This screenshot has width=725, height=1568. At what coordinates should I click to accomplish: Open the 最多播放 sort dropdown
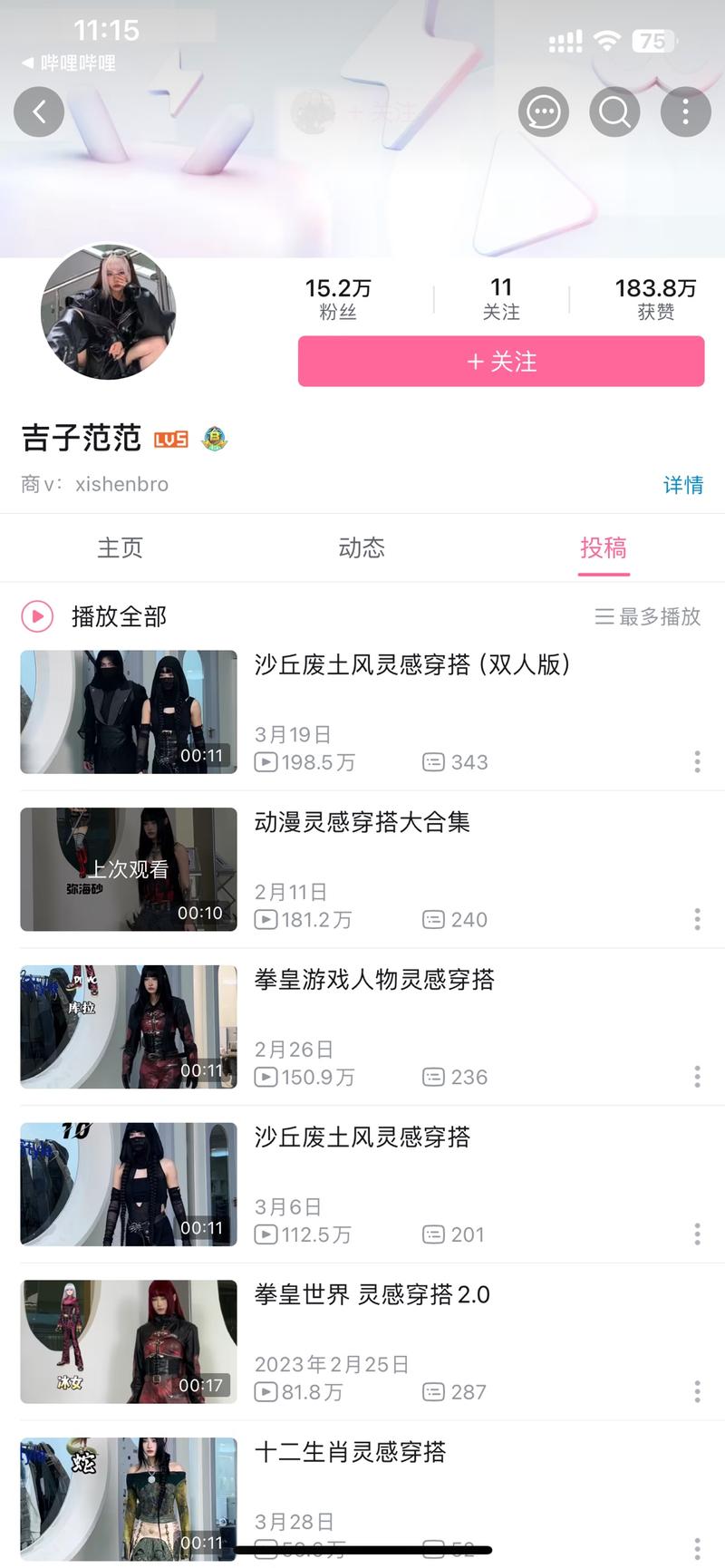647,616
